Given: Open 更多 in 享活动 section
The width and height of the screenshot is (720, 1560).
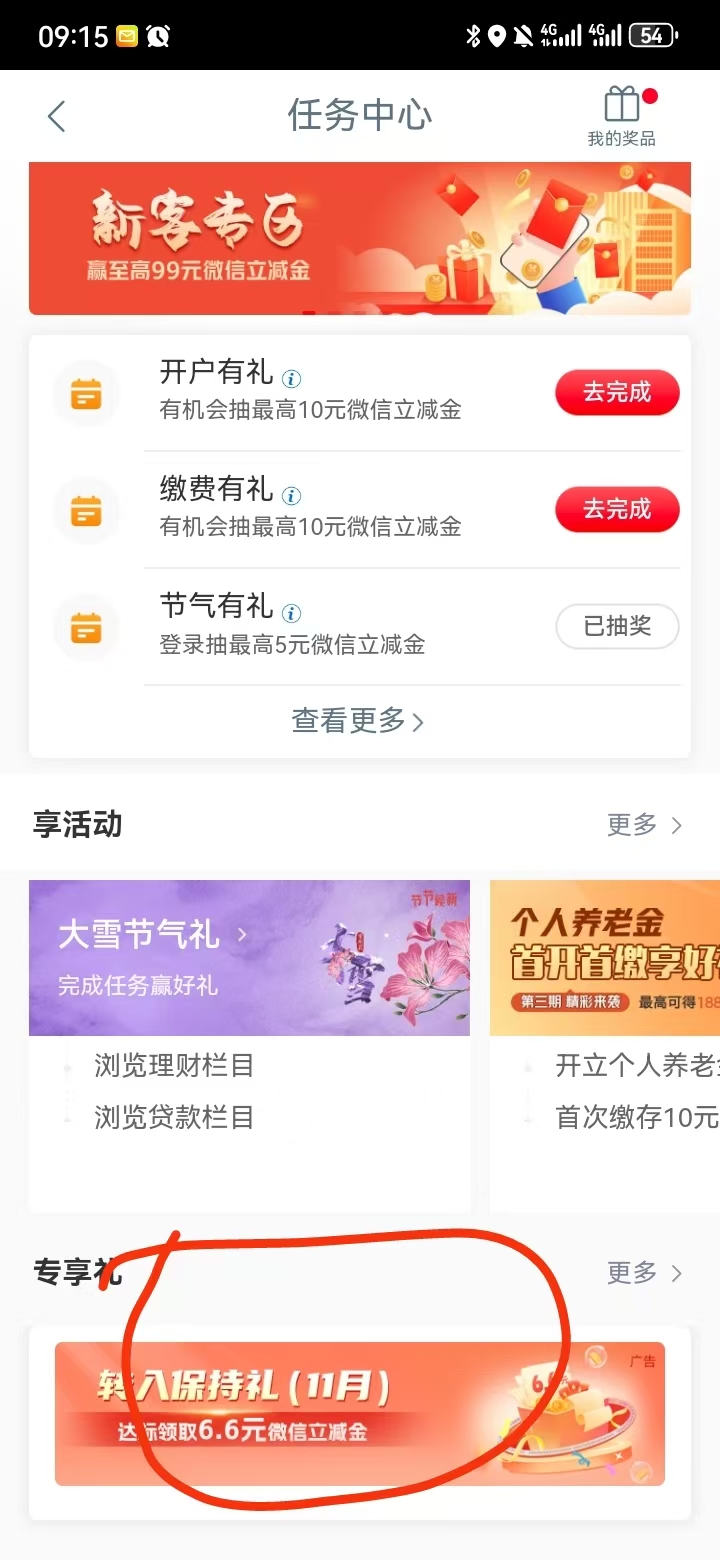Looking at the screenshot, I should click(x=644, y=825).
